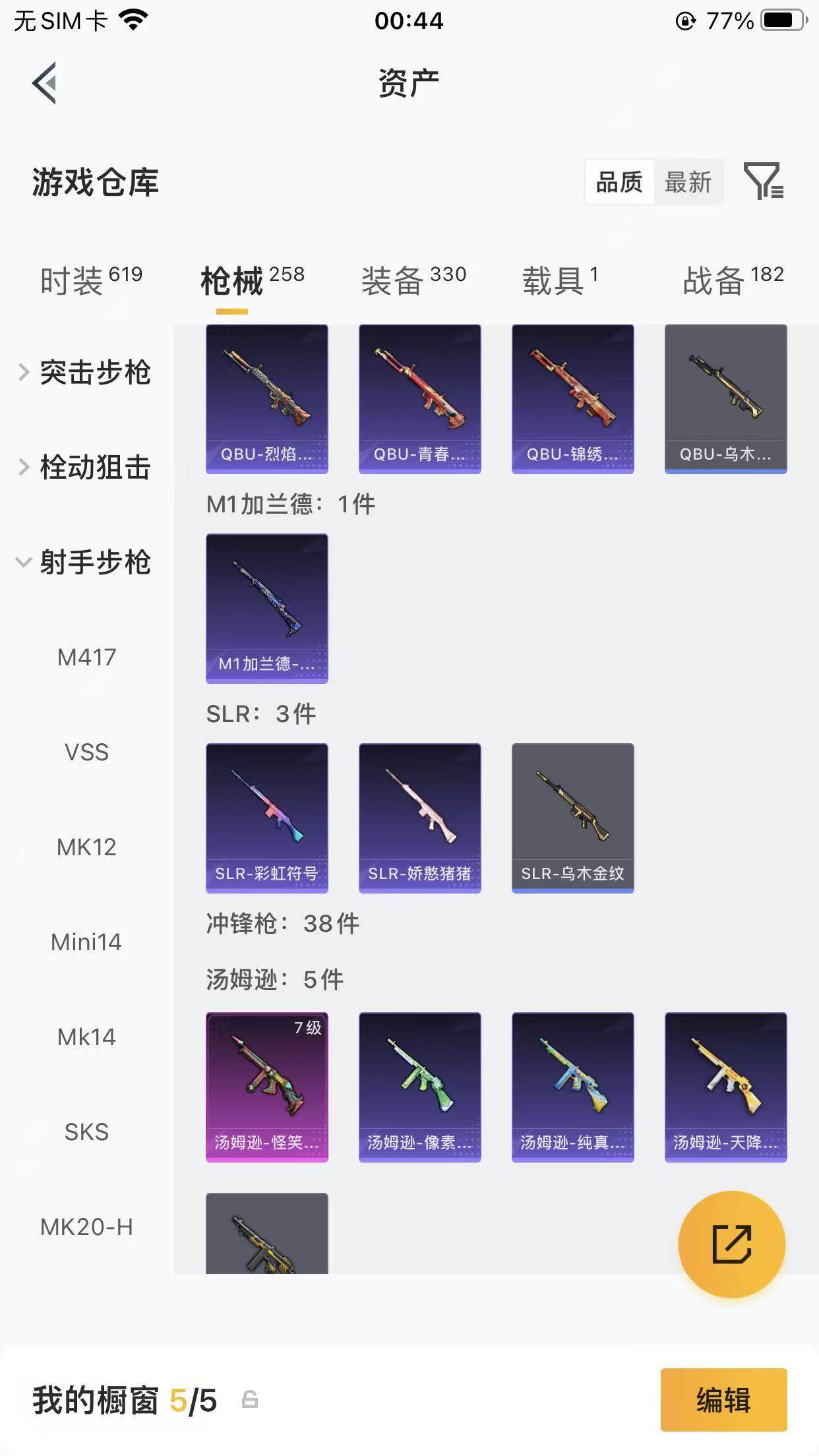Select MK20-H in the side list
Screen dimensions: 819x1456
pos(86,1227)
